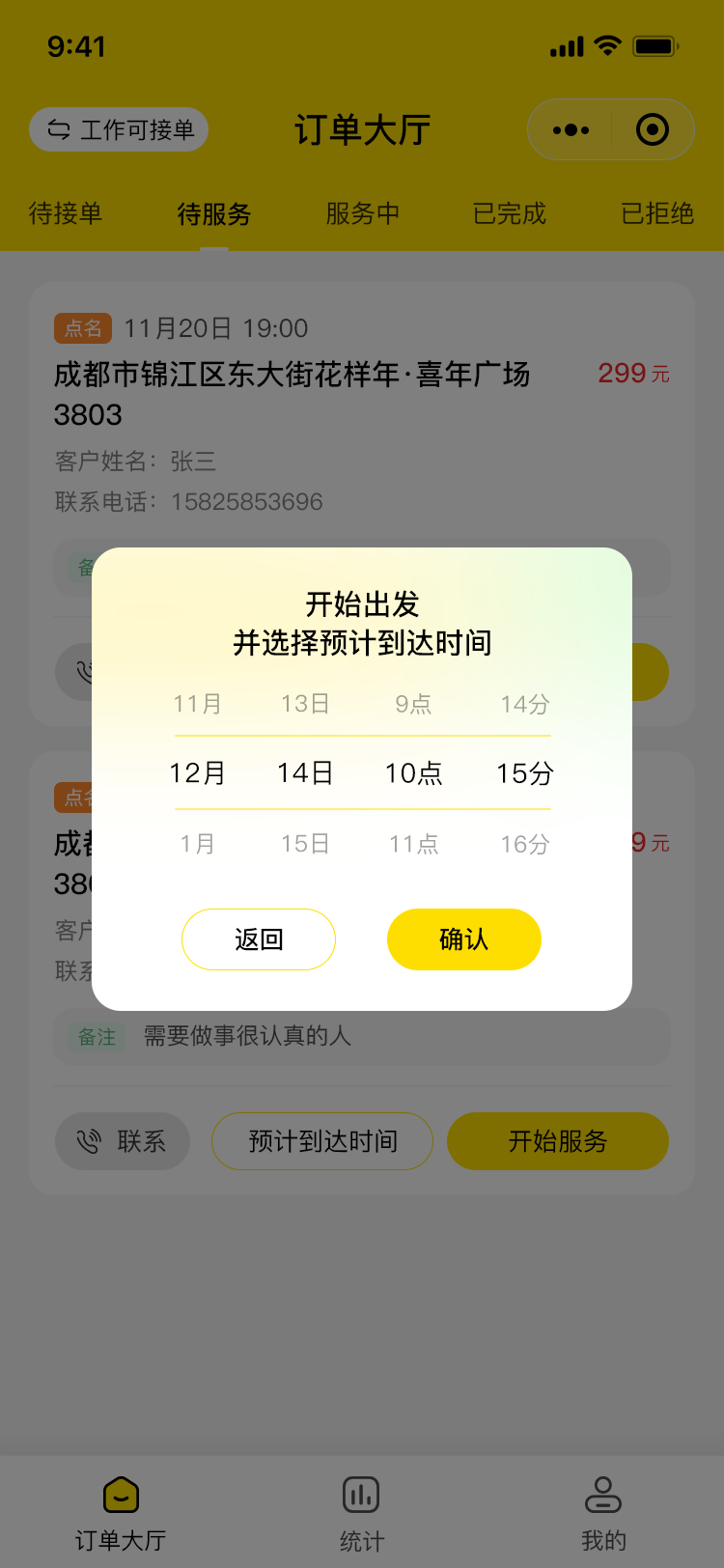The image size is (724, 1568).
Task: Switch to the 已完成 tab
Action: pos(510,213)
